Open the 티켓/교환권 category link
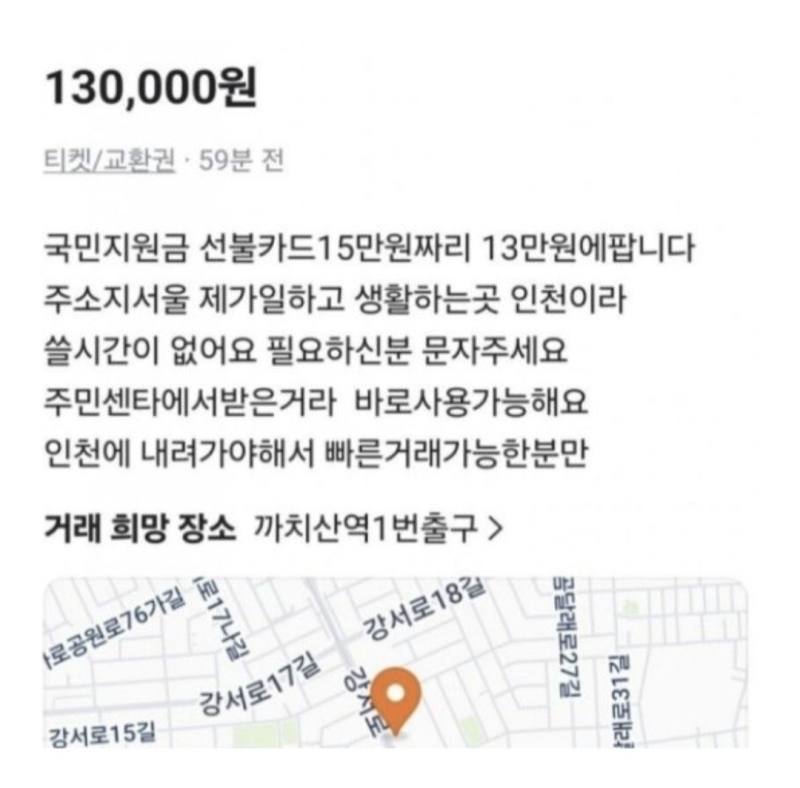This screenshot has width=800, height=788. coord(110,162)
